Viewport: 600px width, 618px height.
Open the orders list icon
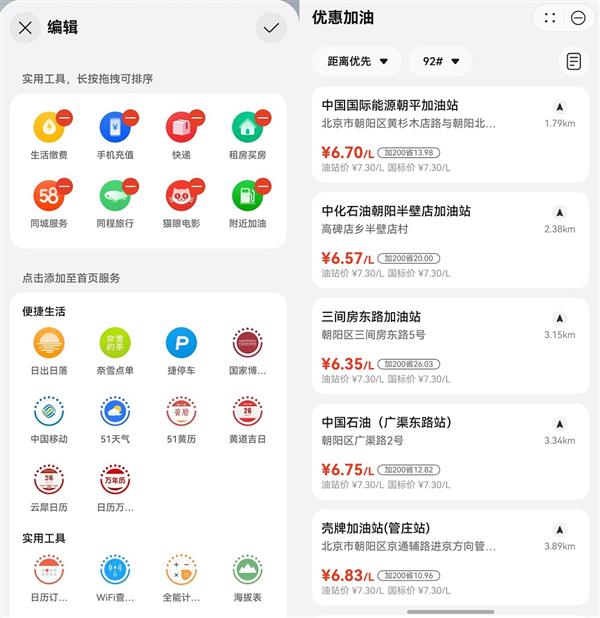tap(573, 62)
